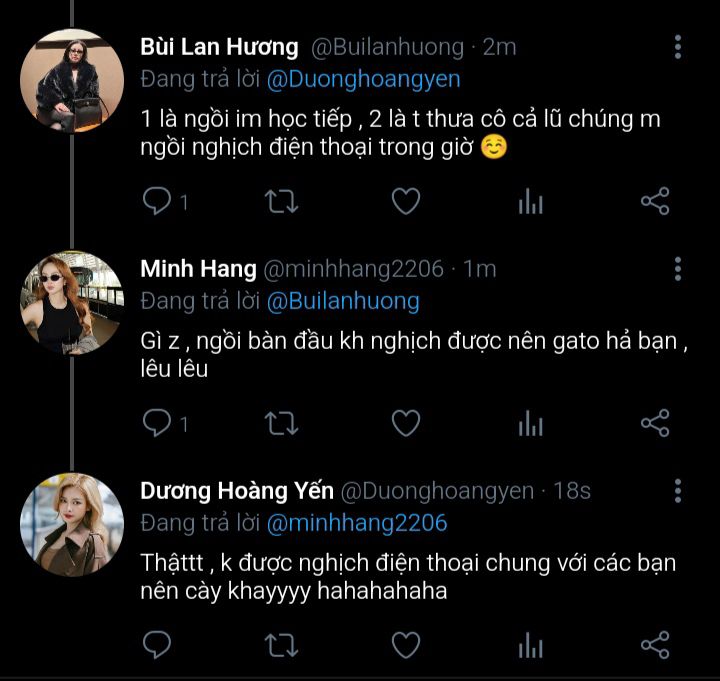
Task: Share Dương Hoàng Yến's tweet
Action: pyautogui.click(x=655, y=645)
